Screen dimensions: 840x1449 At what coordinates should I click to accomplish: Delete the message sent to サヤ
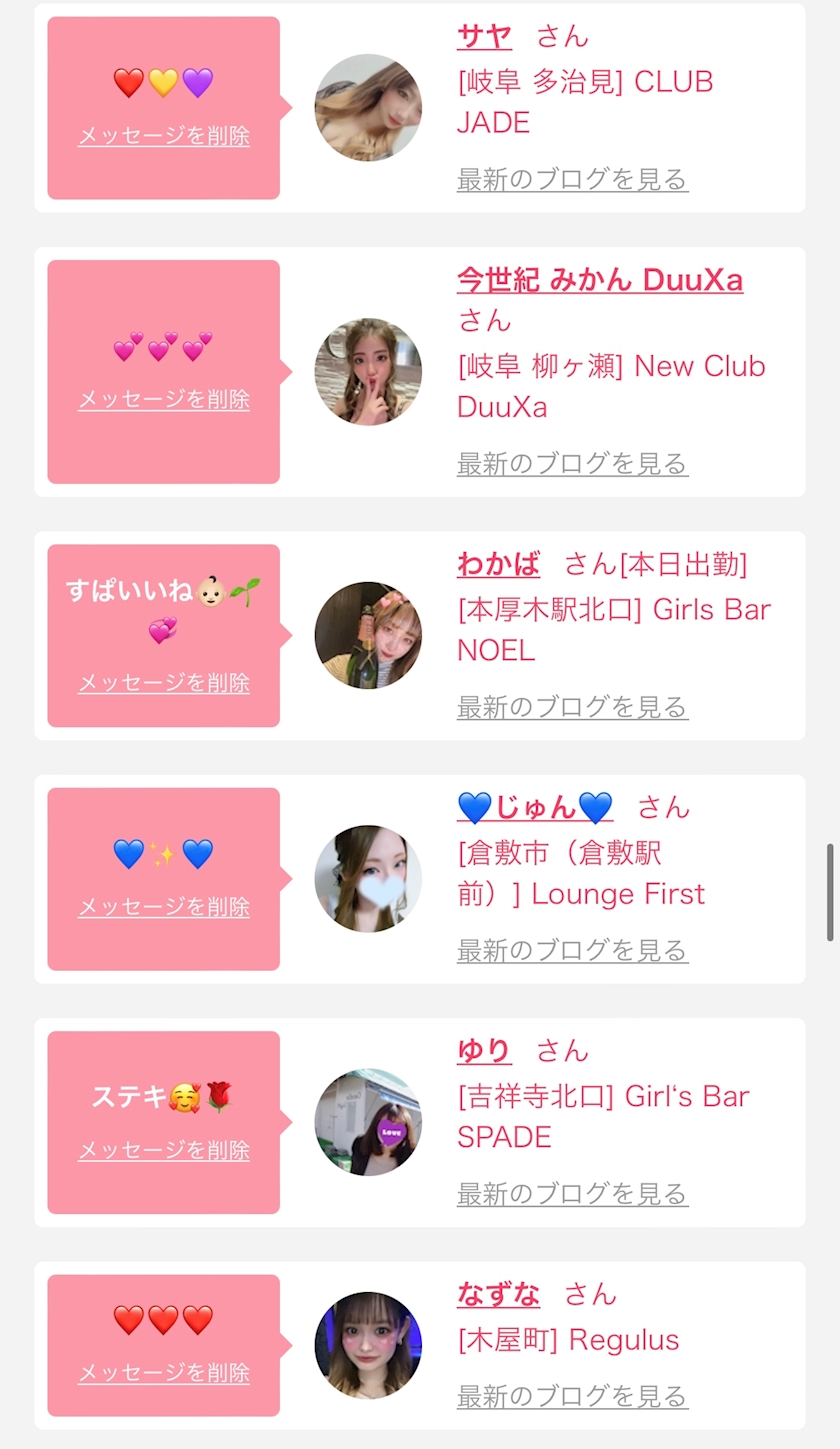[x=164, y=136]
